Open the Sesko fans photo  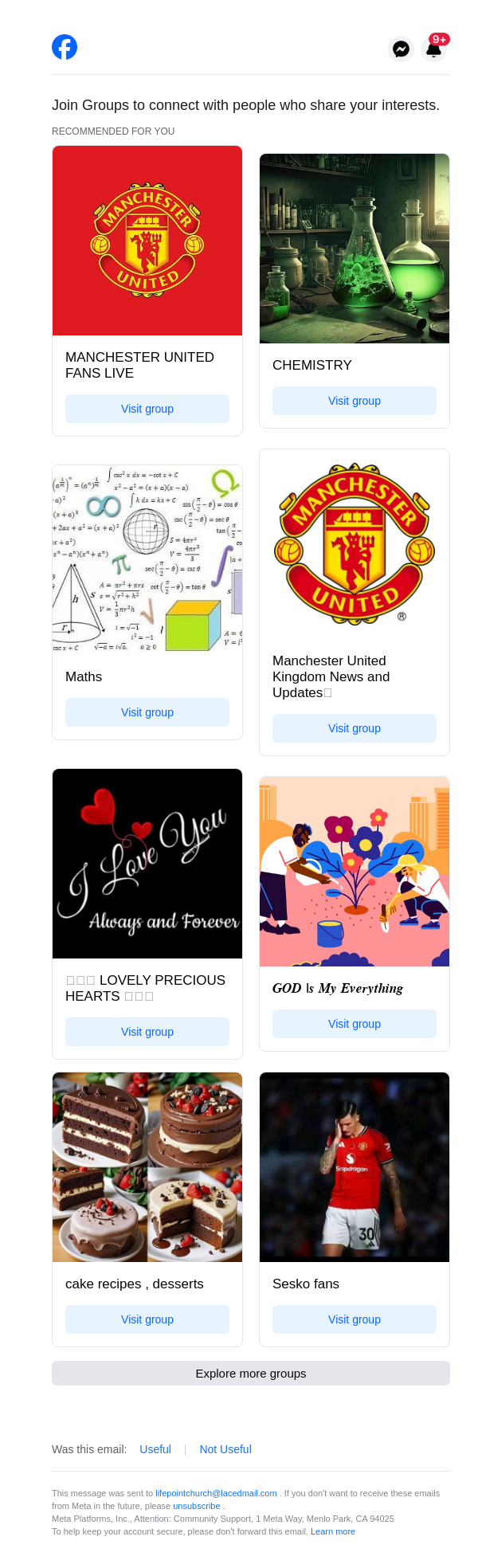[355, 1167]
